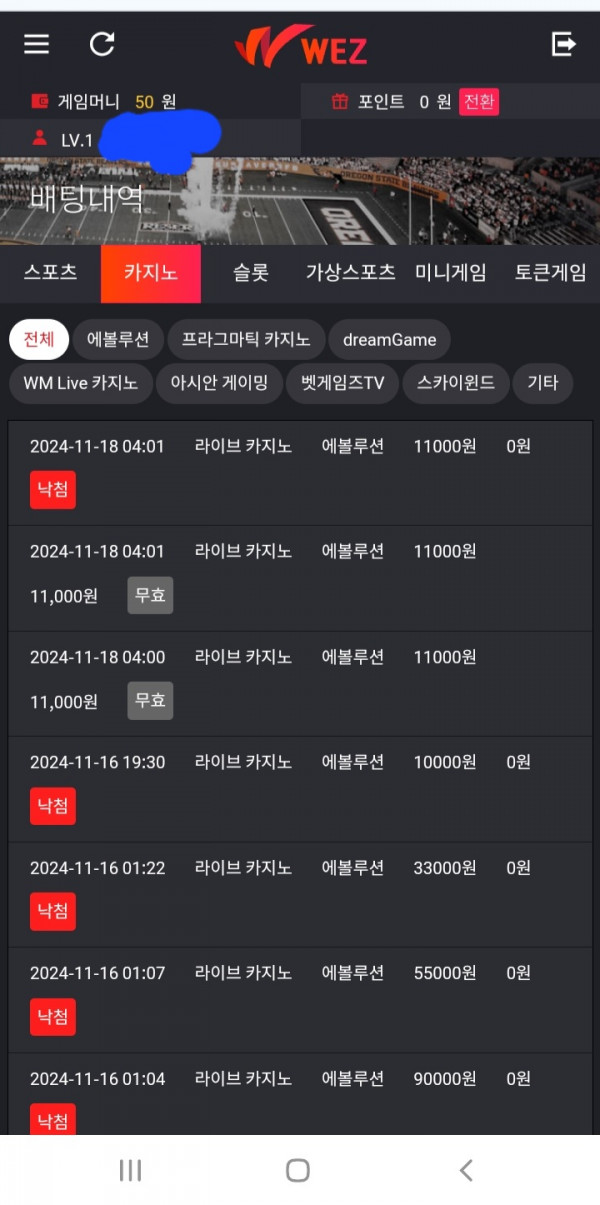Filter by WM Live 카지노

(x=81, y=383)
